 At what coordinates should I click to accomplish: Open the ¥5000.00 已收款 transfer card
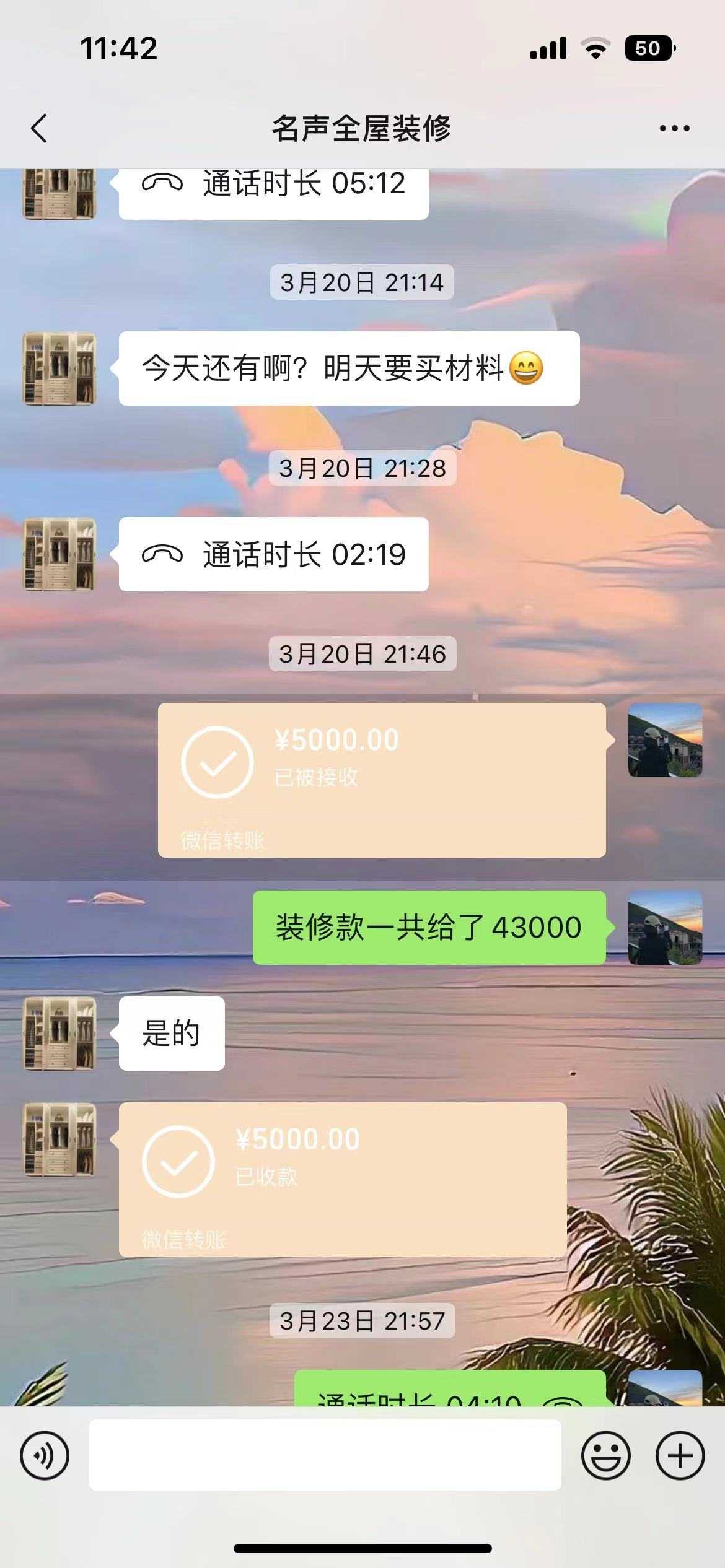(x=342, y=1179)
